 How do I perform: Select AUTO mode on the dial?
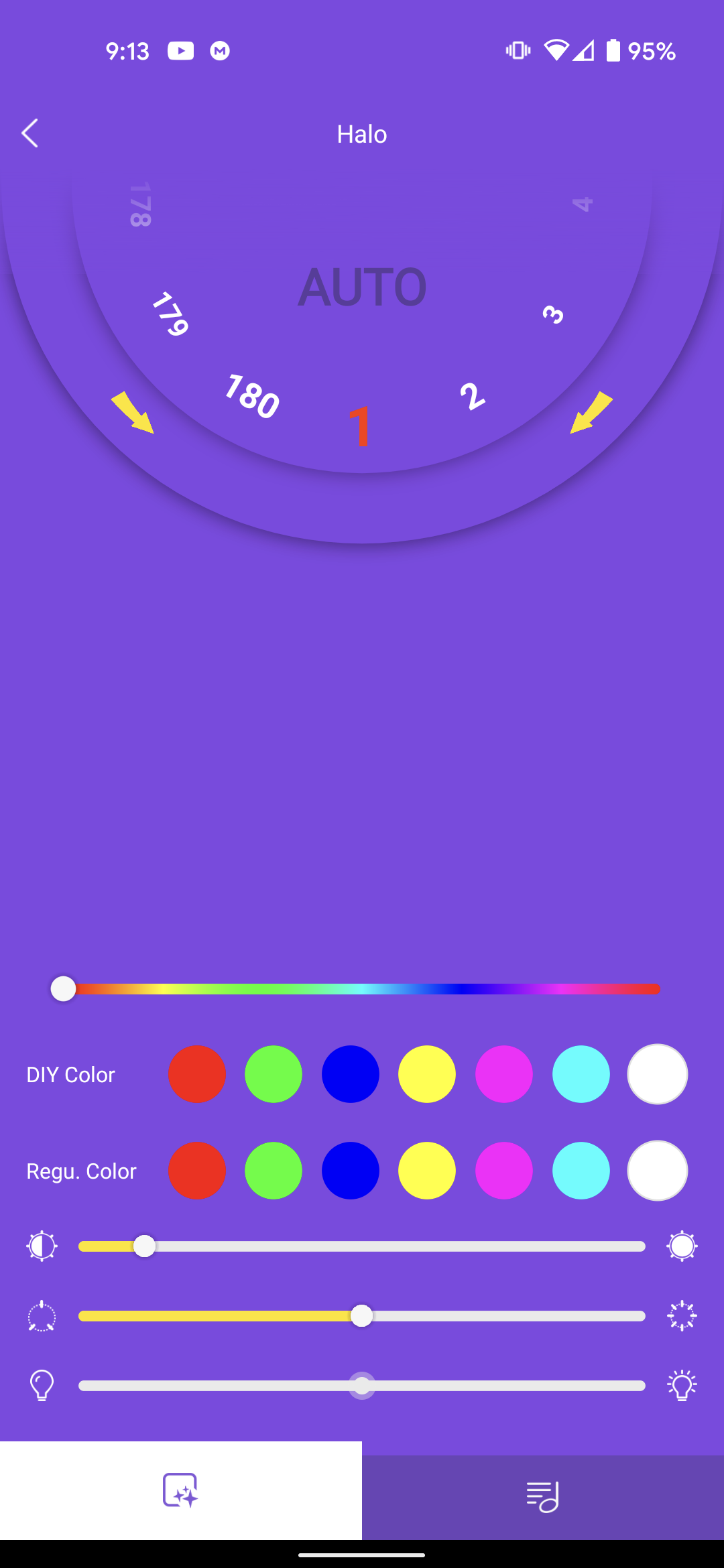362,285
